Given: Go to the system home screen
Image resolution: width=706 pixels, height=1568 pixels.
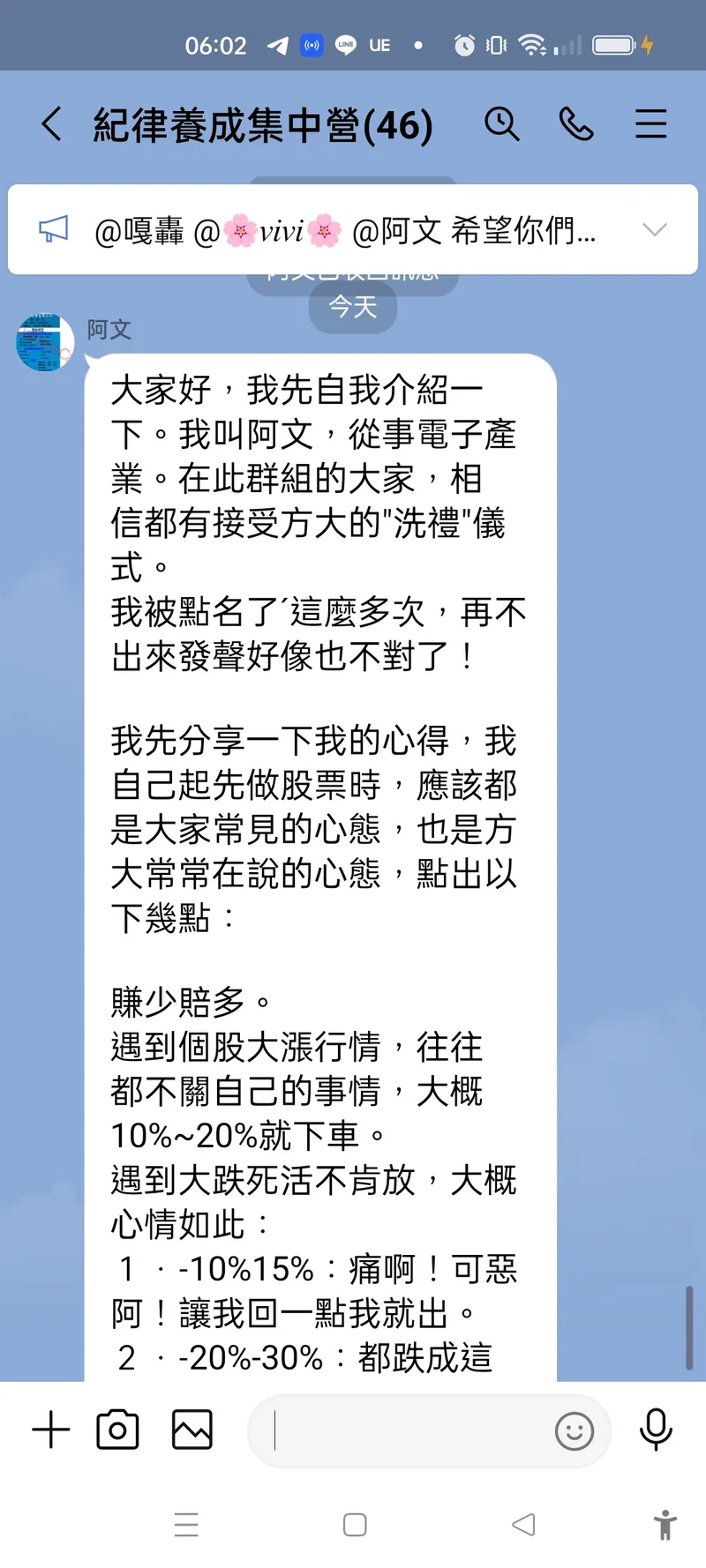Looking at the screenshot, I should click(x=355, y=1525).
